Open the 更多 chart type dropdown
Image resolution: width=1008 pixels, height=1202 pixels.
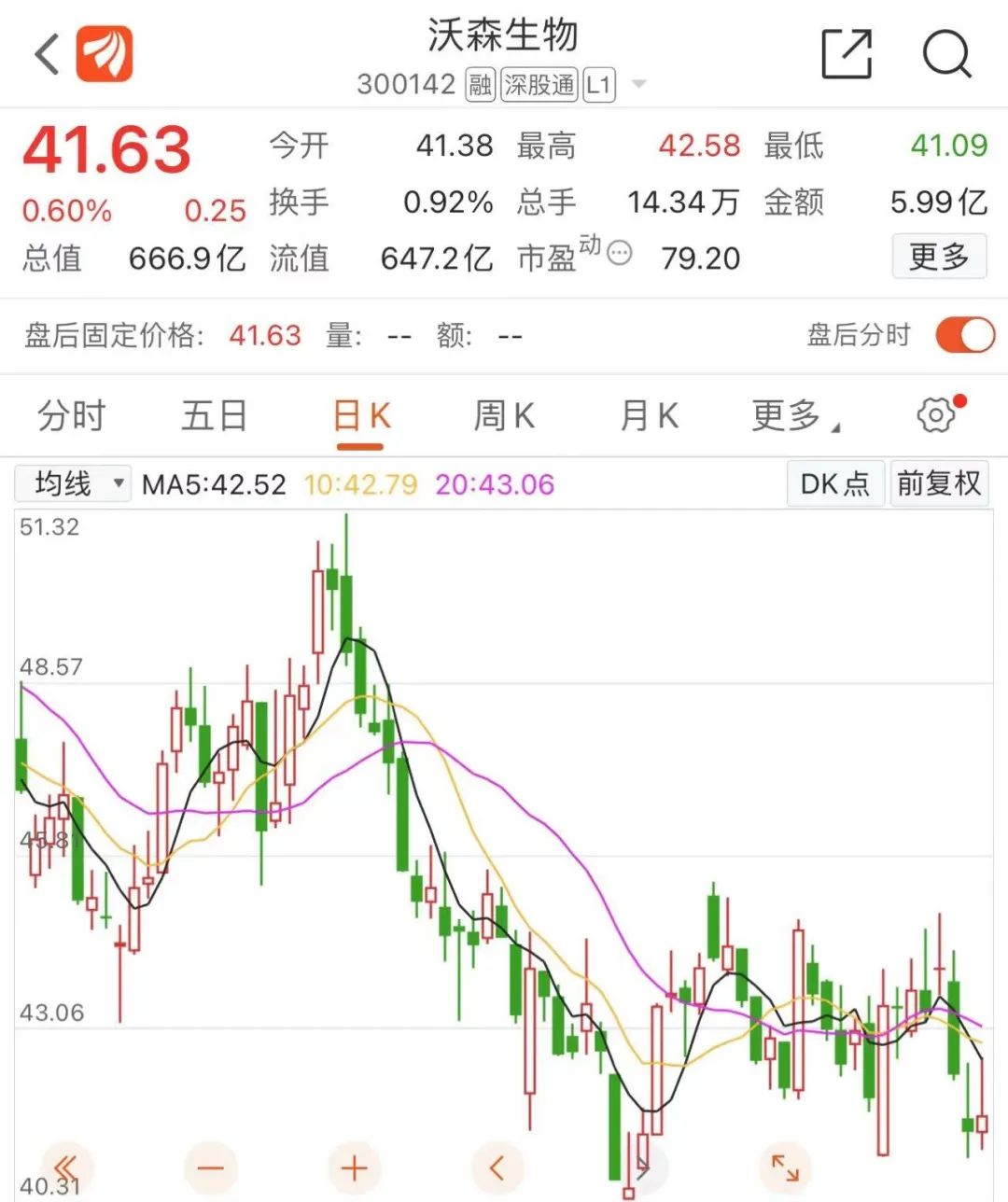[787, 415]
